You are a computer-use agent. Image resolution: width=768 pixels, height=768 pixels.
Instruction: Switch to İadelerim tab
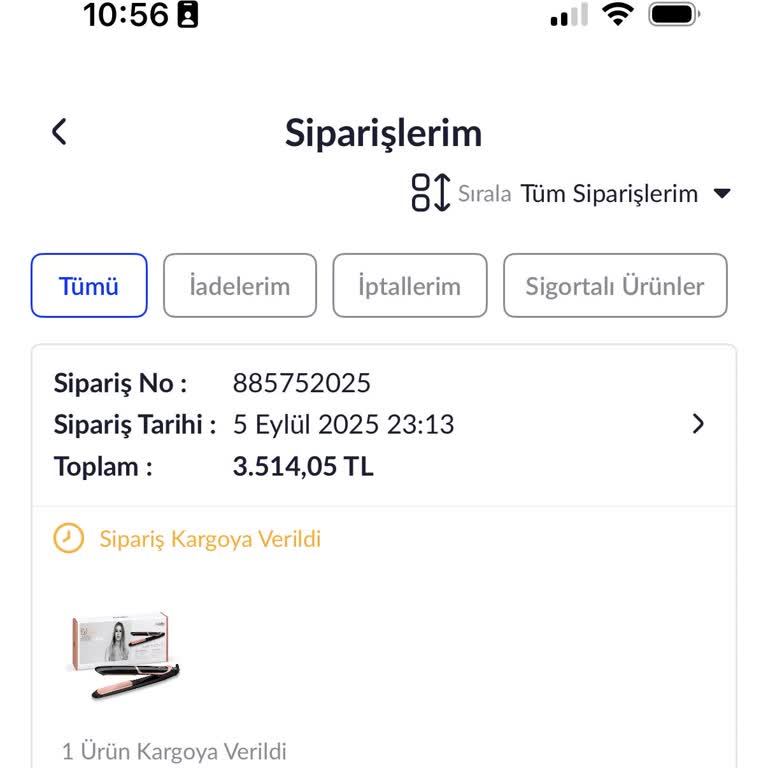[x=240, y=286]
